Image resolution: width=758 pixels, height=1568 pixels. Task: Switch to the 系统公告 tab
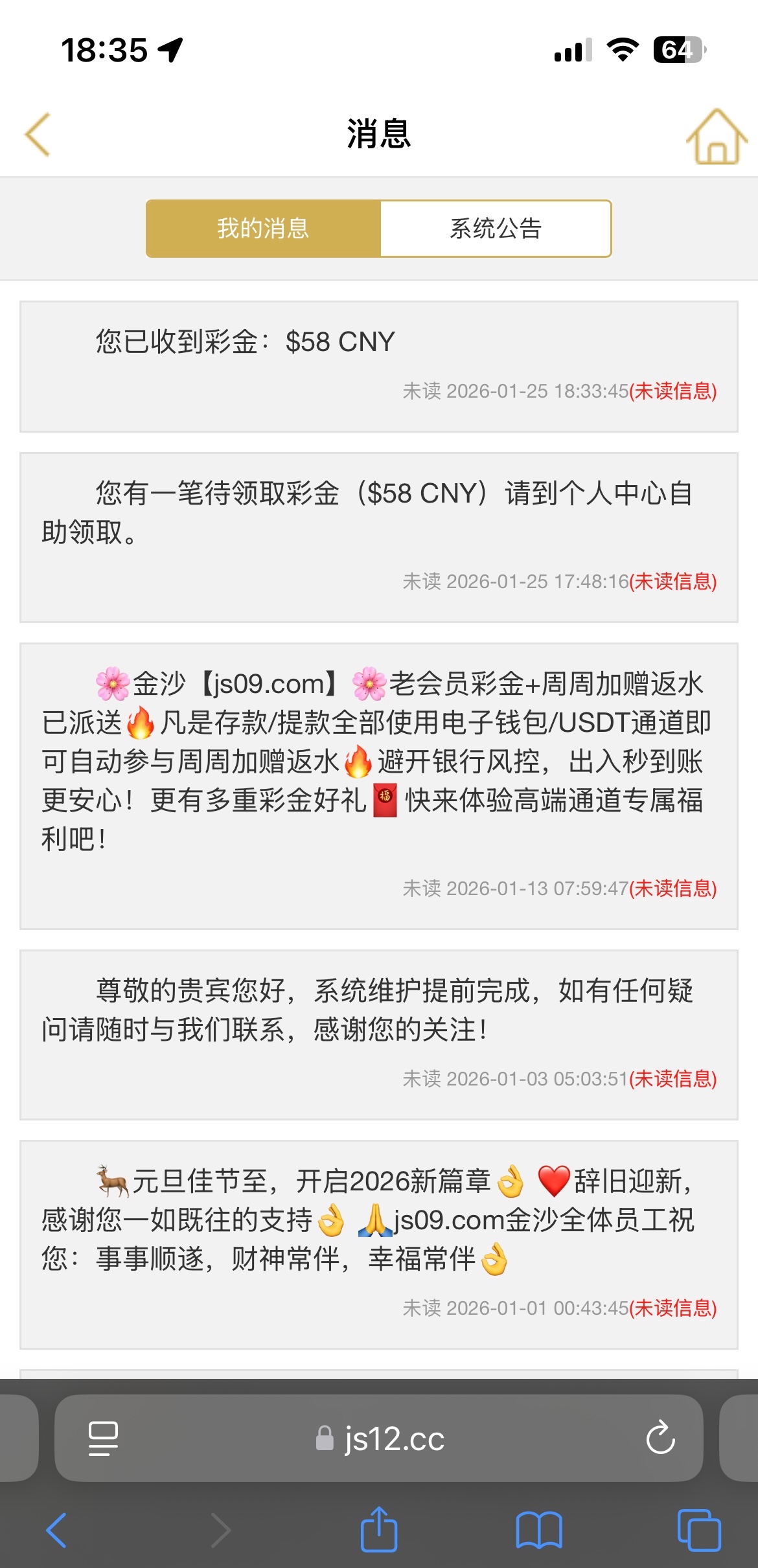click(496, 229)
